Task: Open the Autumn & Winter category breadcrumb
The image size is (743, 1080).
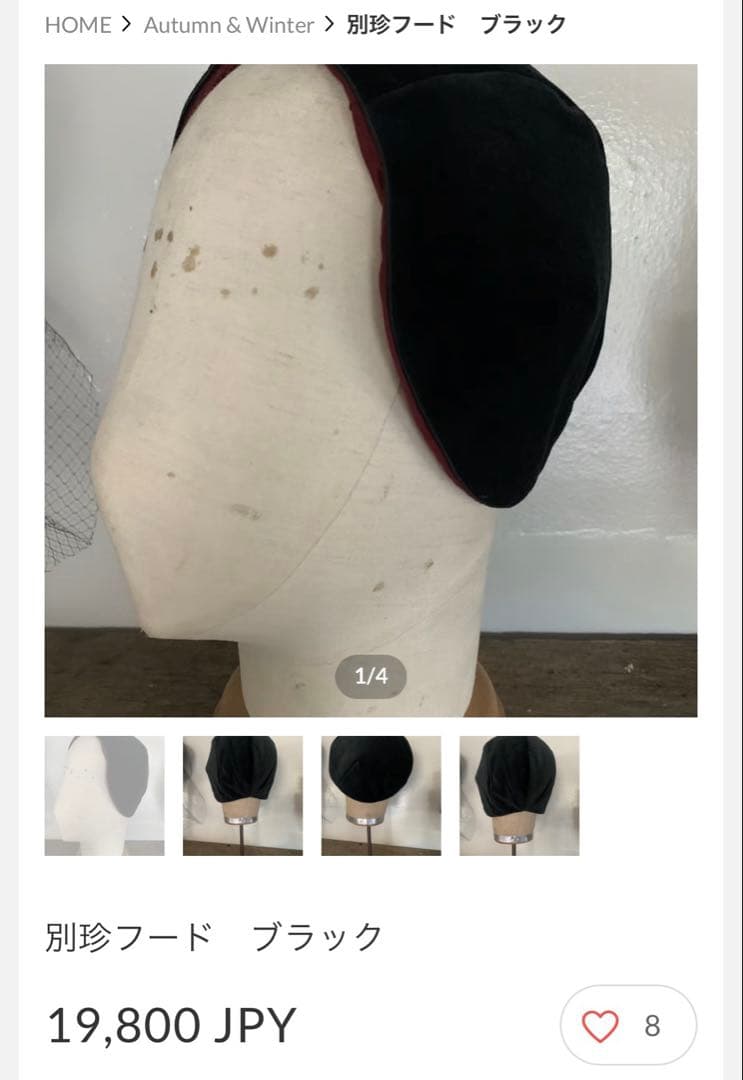Action: coord(228,25)
